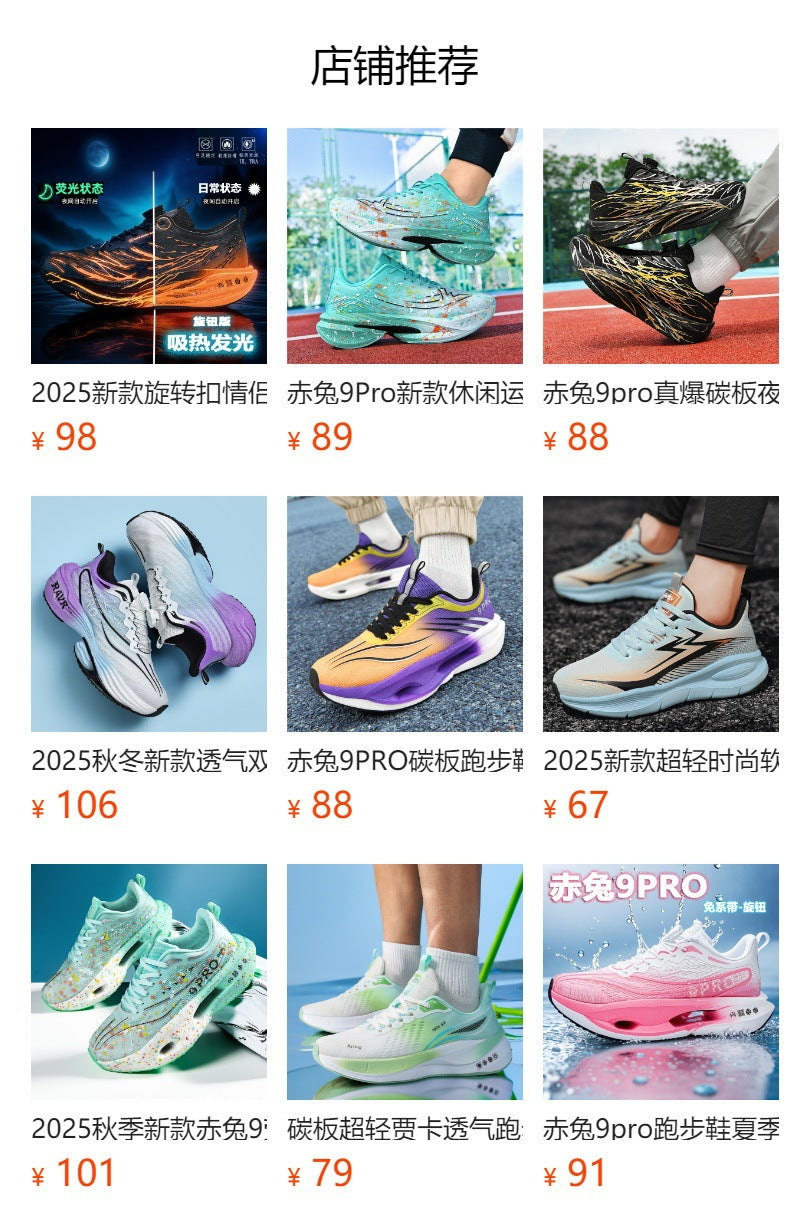Click the 赤兔9pro真爆碳板夜 product title

click(660, 389)
